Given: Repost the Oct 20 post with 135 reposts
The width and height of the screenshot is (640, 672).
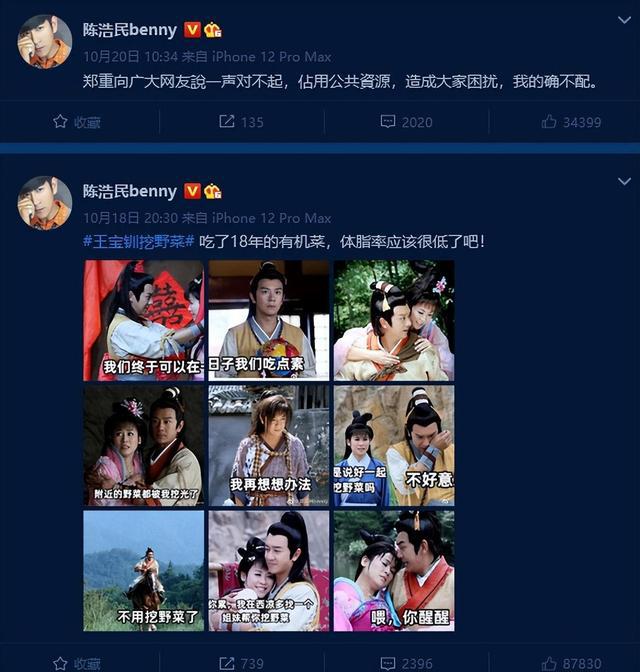Looking at the screenshot, I should click(x=240, y=122).
